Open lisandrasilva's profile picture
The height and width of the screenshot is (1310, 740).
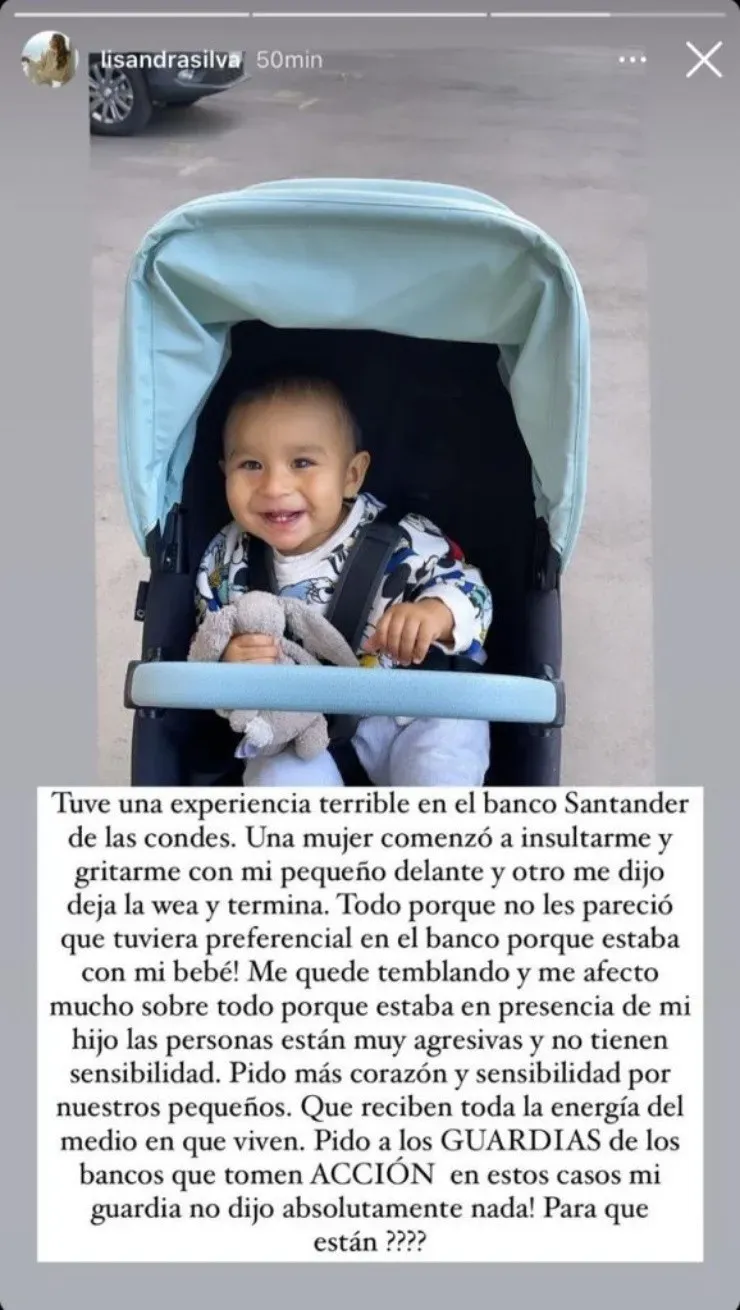coord(48,59)
